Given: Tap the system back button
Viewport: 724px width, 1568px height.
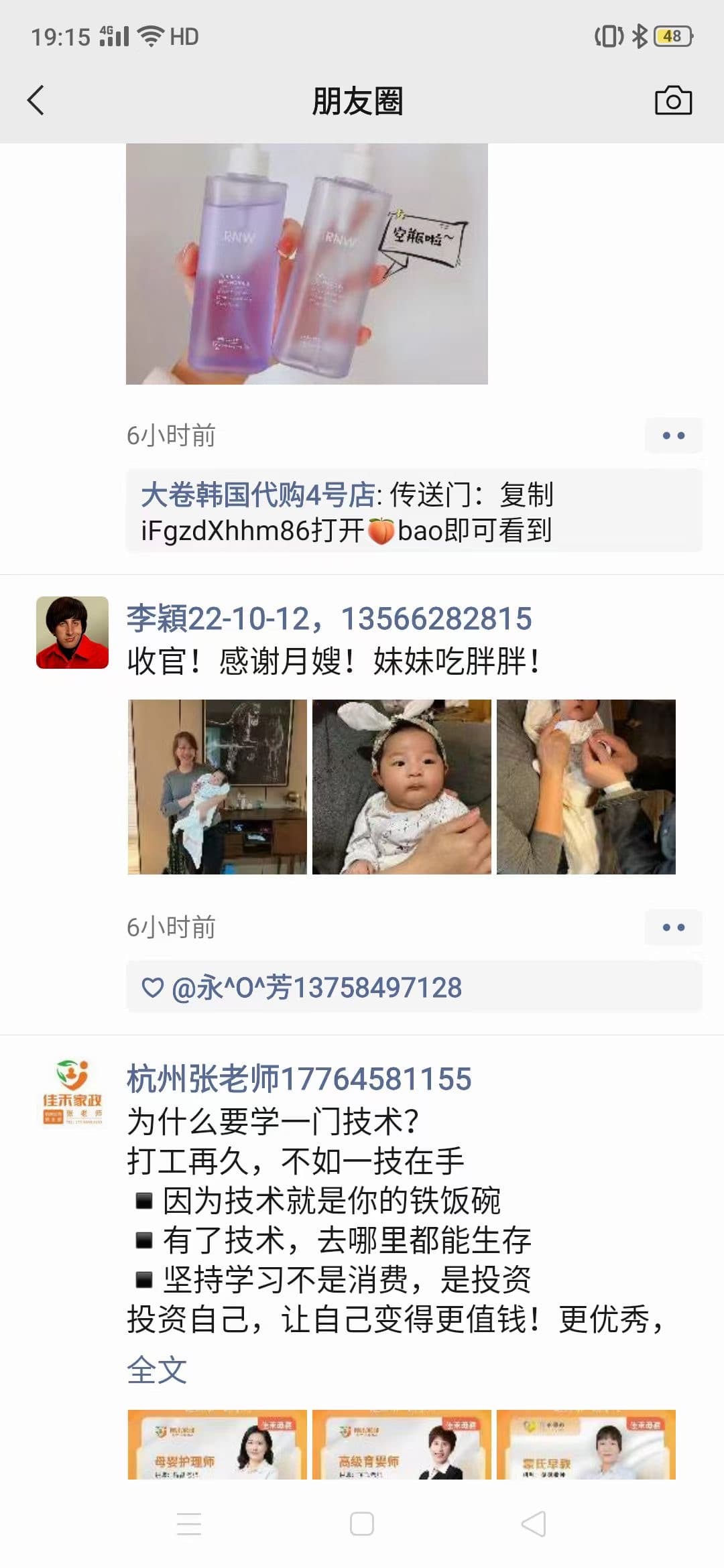Looking at the screenshot, I should tap(534, 1524).
